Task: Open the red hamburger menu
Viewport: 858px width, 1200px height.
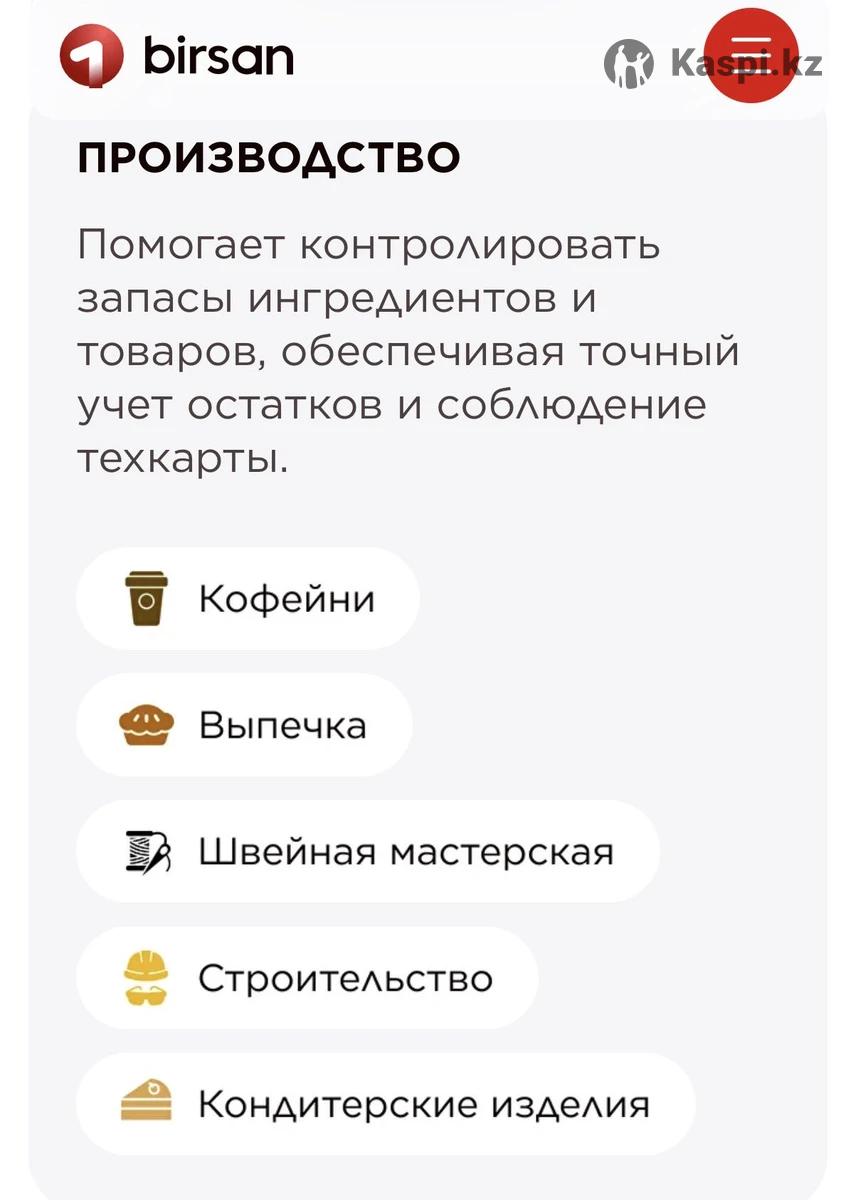Action: click(750, 55)
